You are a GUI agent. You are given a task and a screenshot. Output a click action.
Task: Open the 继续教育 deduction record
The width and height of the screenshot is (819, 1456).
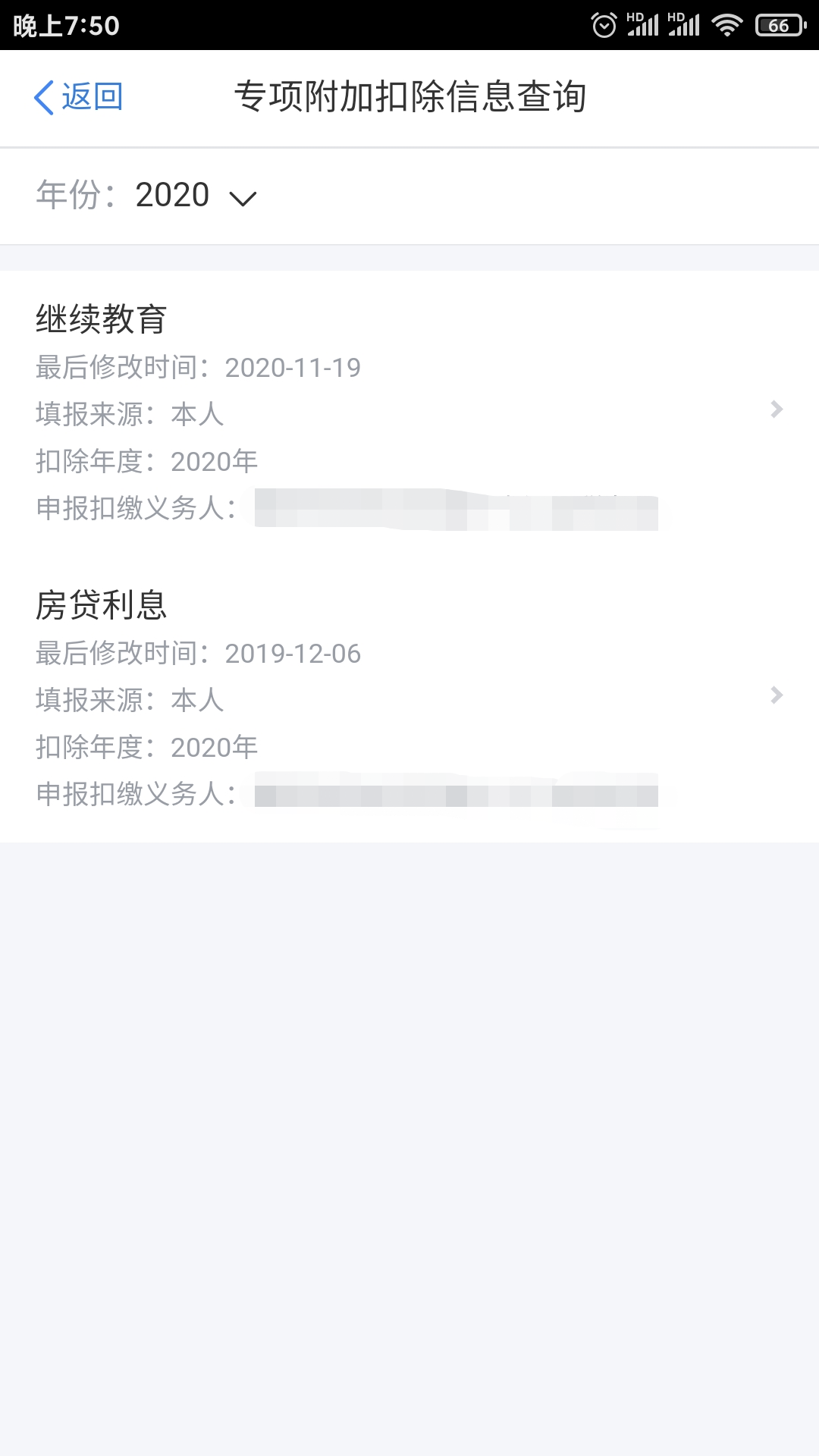409,413
